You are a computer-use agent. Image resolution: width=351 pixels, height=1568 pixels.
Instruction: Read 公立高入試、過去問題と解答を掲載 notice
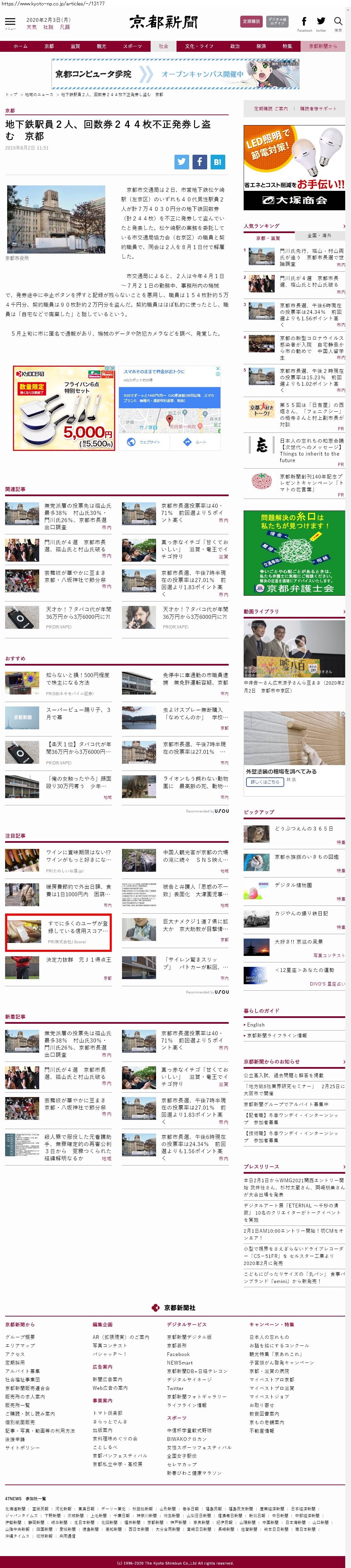pyautogui.click(x=284, y=1075)
